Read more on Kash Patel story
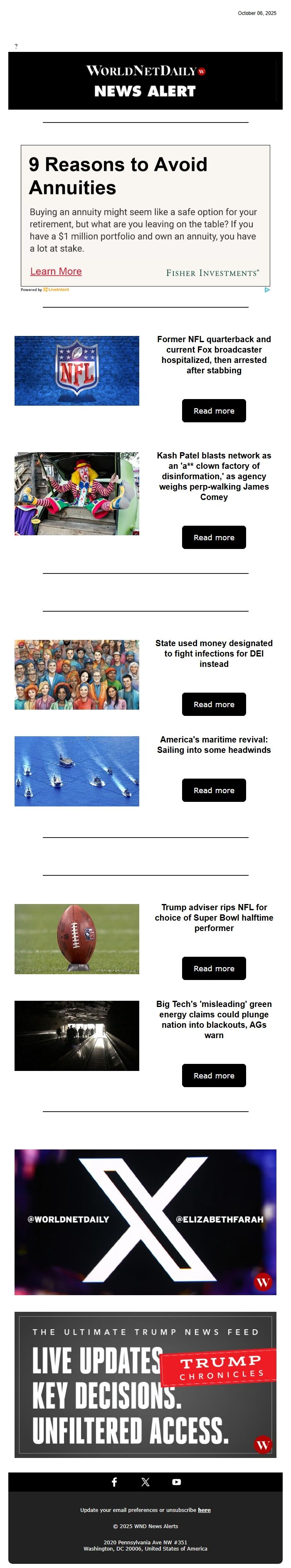The height and width of the screenshot is (1568, 291). click(x=214, y=537)
